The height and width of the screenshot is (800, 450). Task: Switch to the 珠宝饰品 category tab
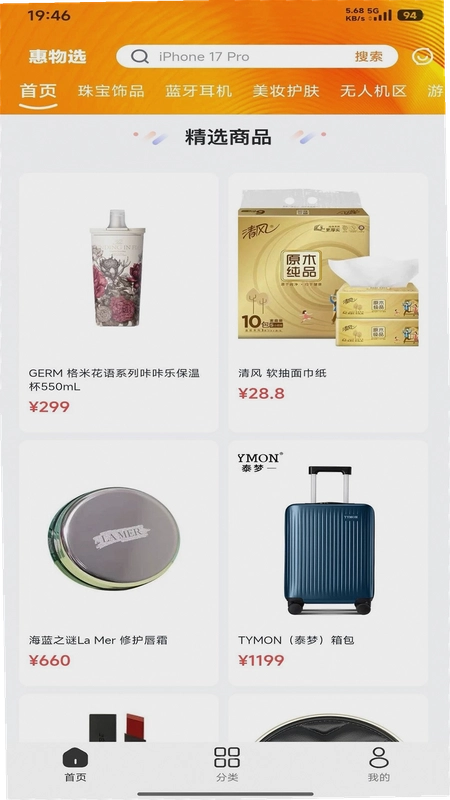click(111, 91)
